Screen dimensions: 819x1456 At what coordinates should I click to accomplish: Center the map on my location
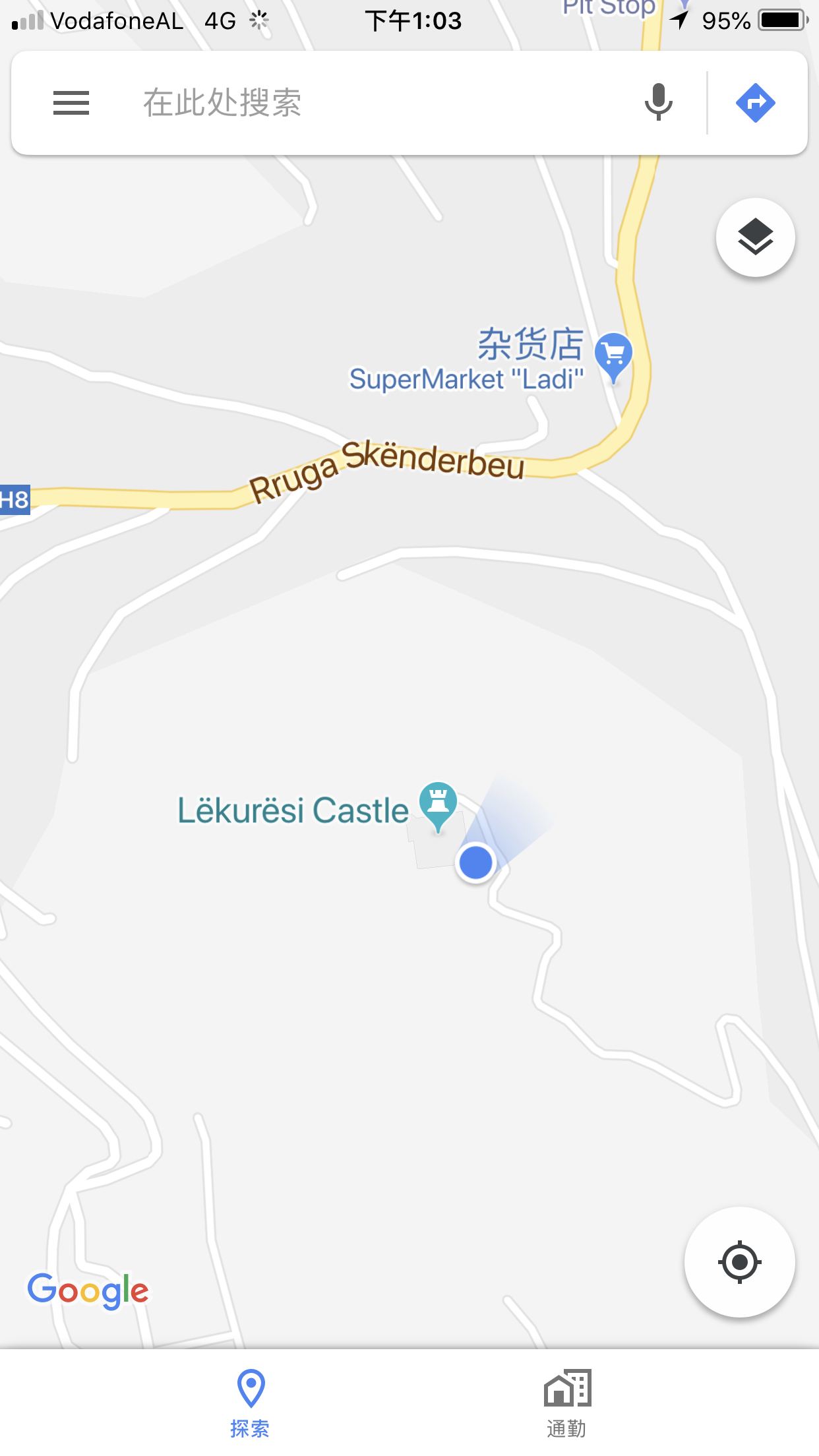click(739, 1262)
